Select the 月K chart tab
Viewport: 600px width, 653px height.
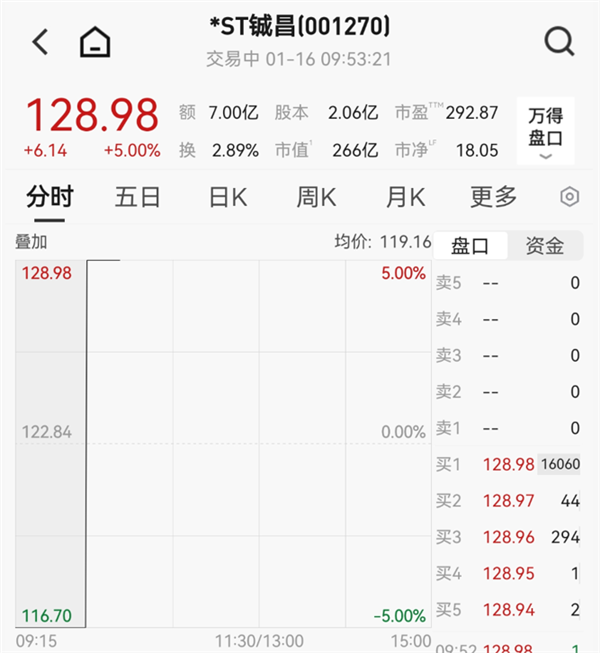coord(404,197)
